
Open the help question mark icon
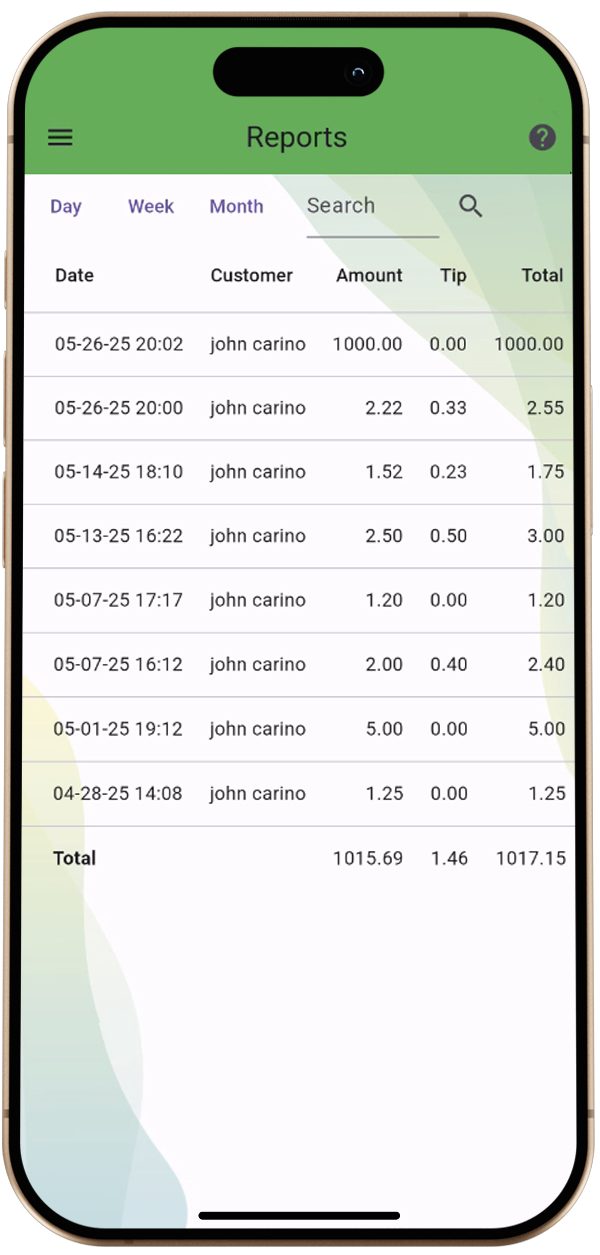pos(542,138)
